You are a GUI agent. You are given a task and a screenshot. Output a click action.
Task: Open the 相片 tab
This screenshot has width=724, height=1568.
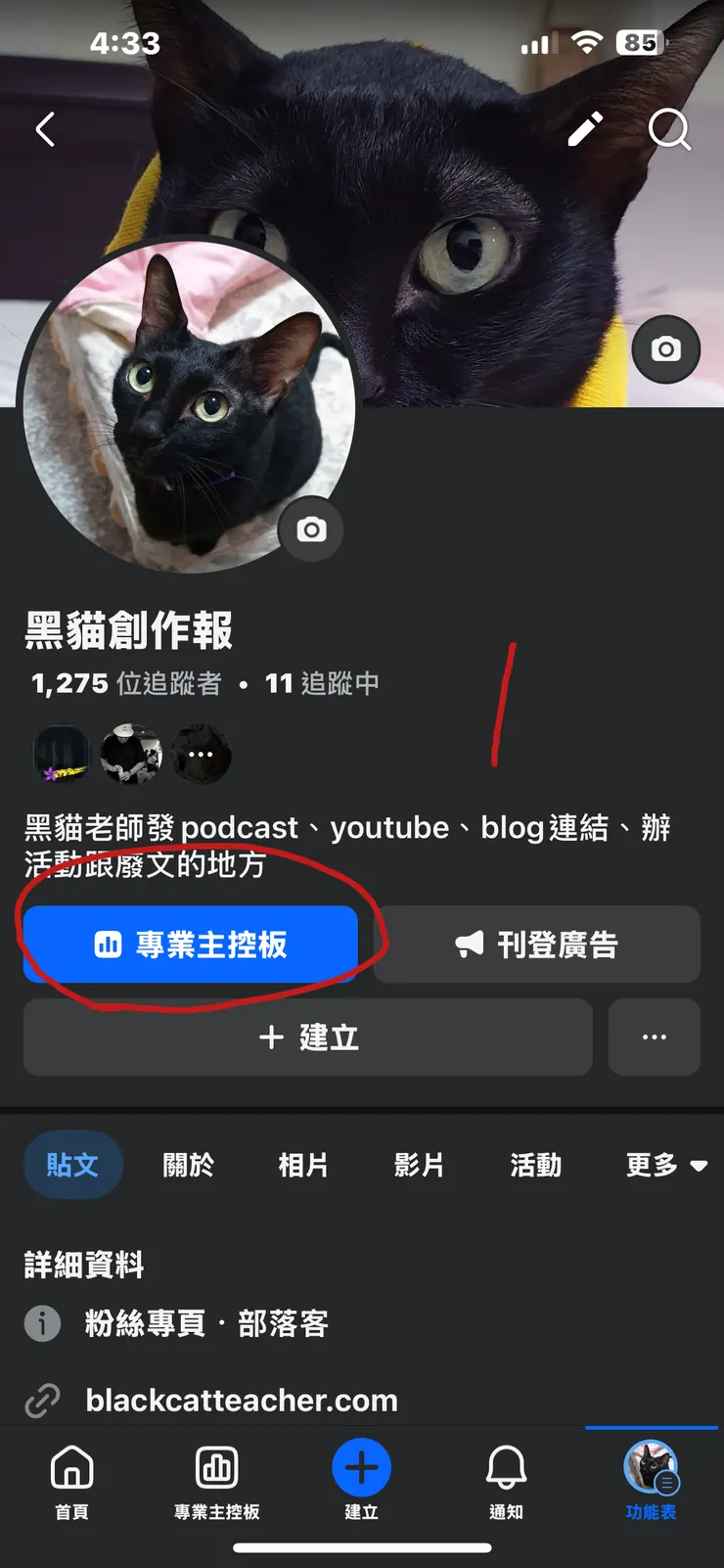(x=303, y=1165)
